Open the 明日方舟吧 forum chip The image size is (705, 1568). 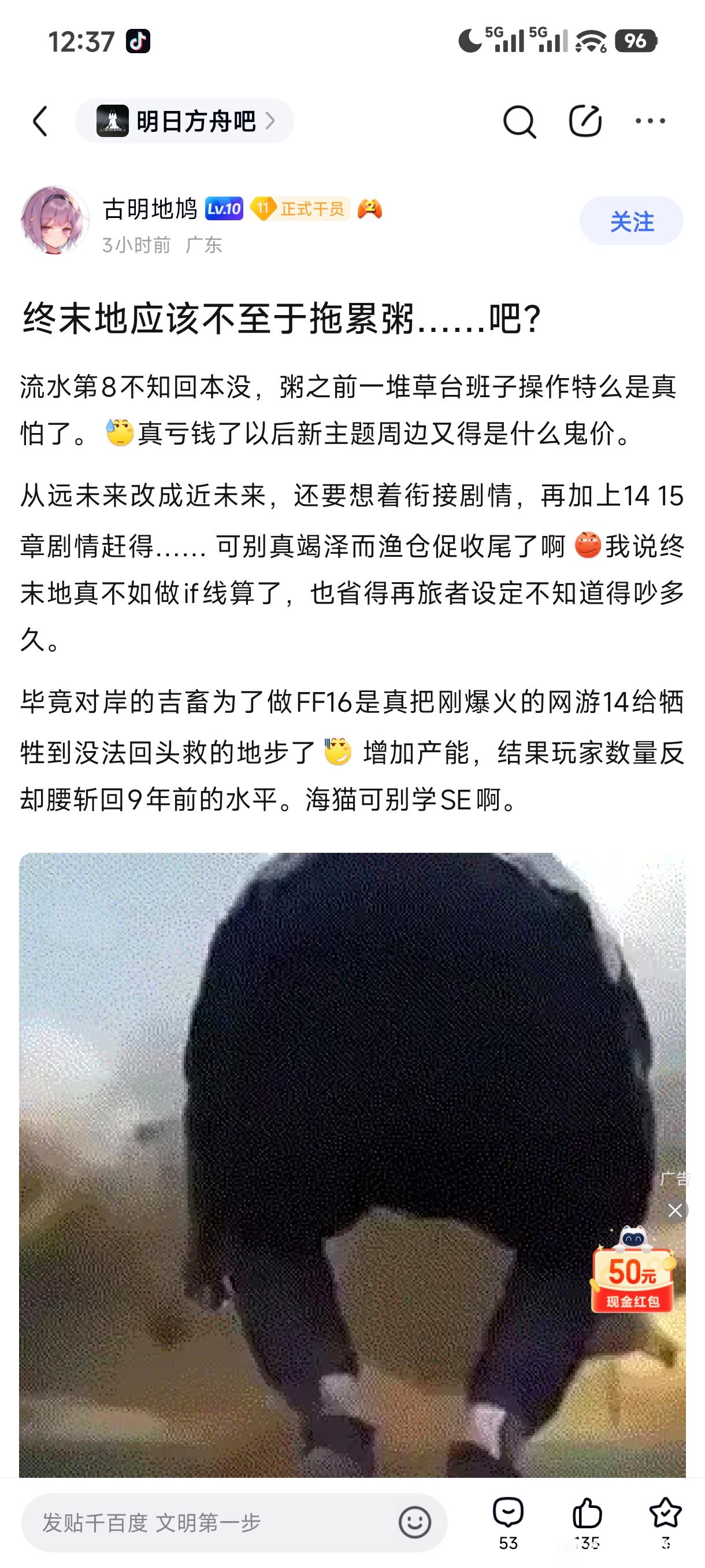pyautogui.click(x=184, y=120)
